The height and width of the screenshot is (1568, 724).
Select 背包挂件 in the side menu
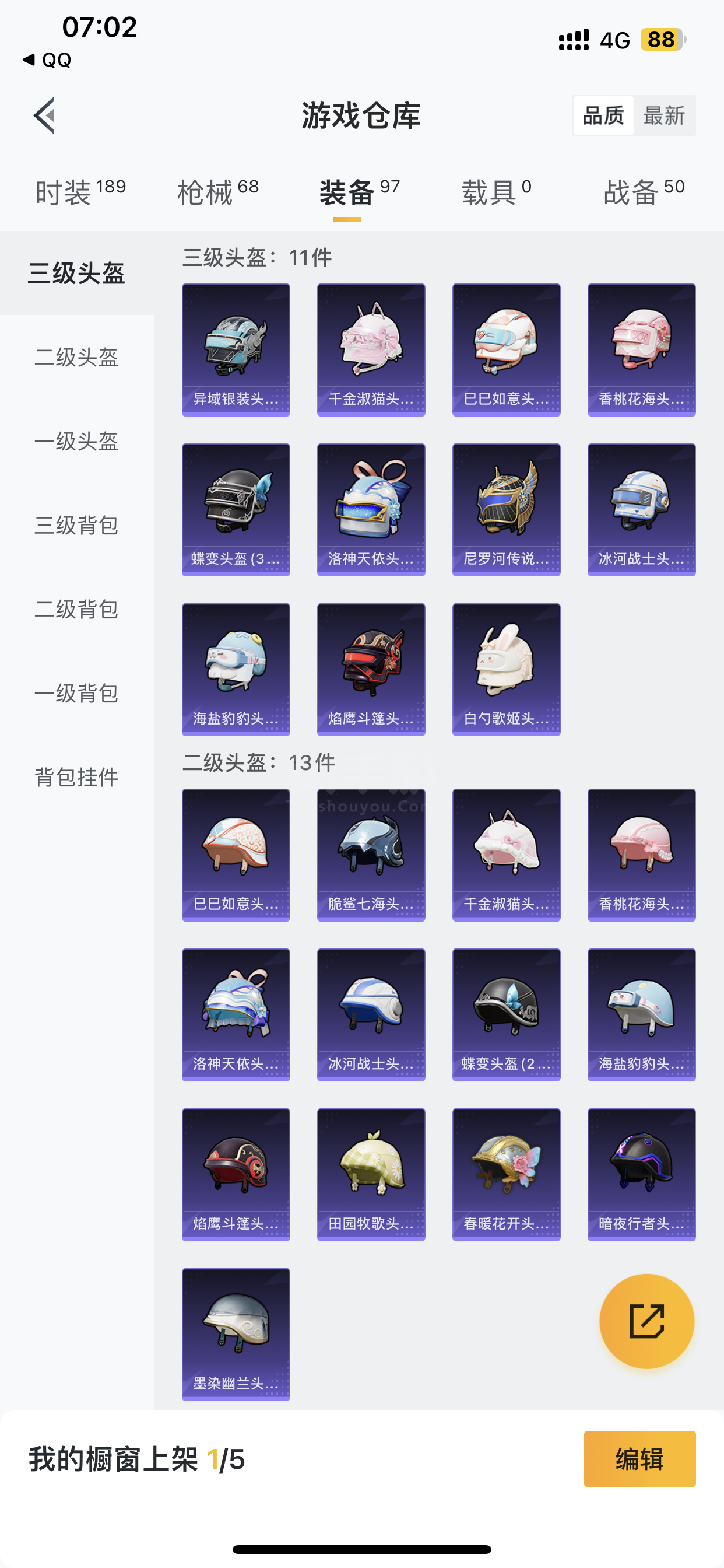click(77, 776)
